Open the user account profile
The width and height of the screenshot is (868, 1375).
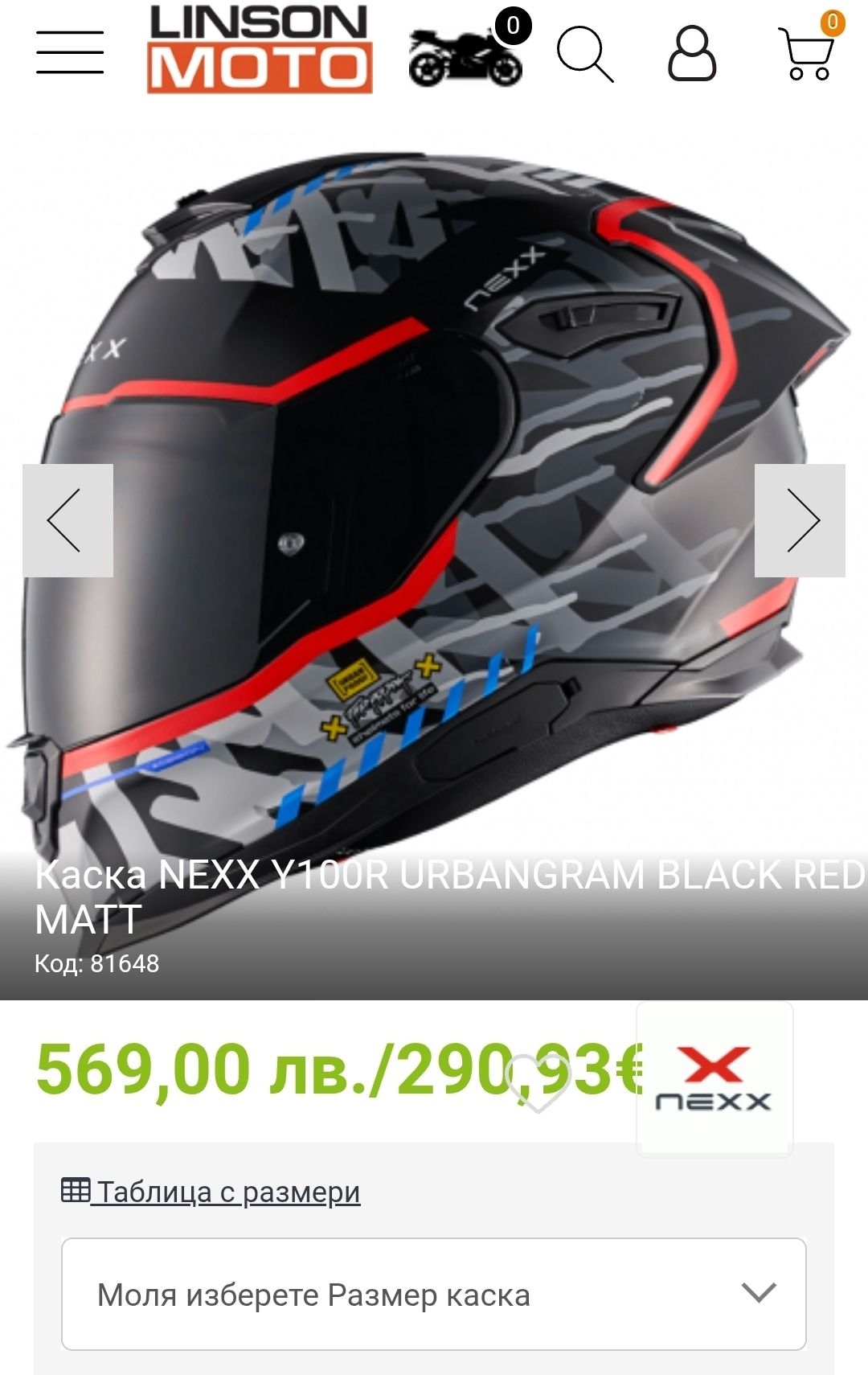click(x=692, y=54)
